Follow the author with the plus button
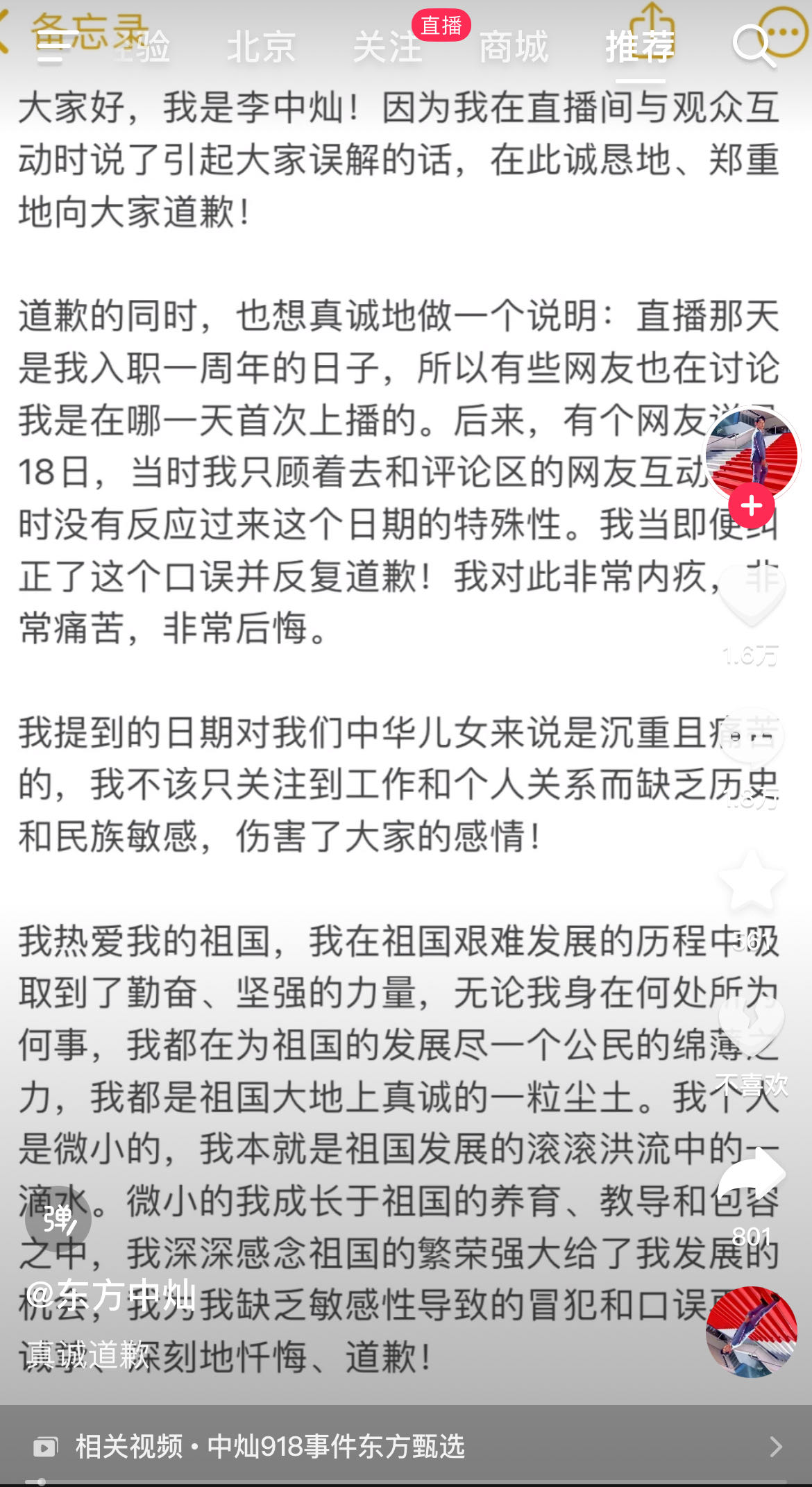Viewport: 812px width, 1487px height. (752, 506)
